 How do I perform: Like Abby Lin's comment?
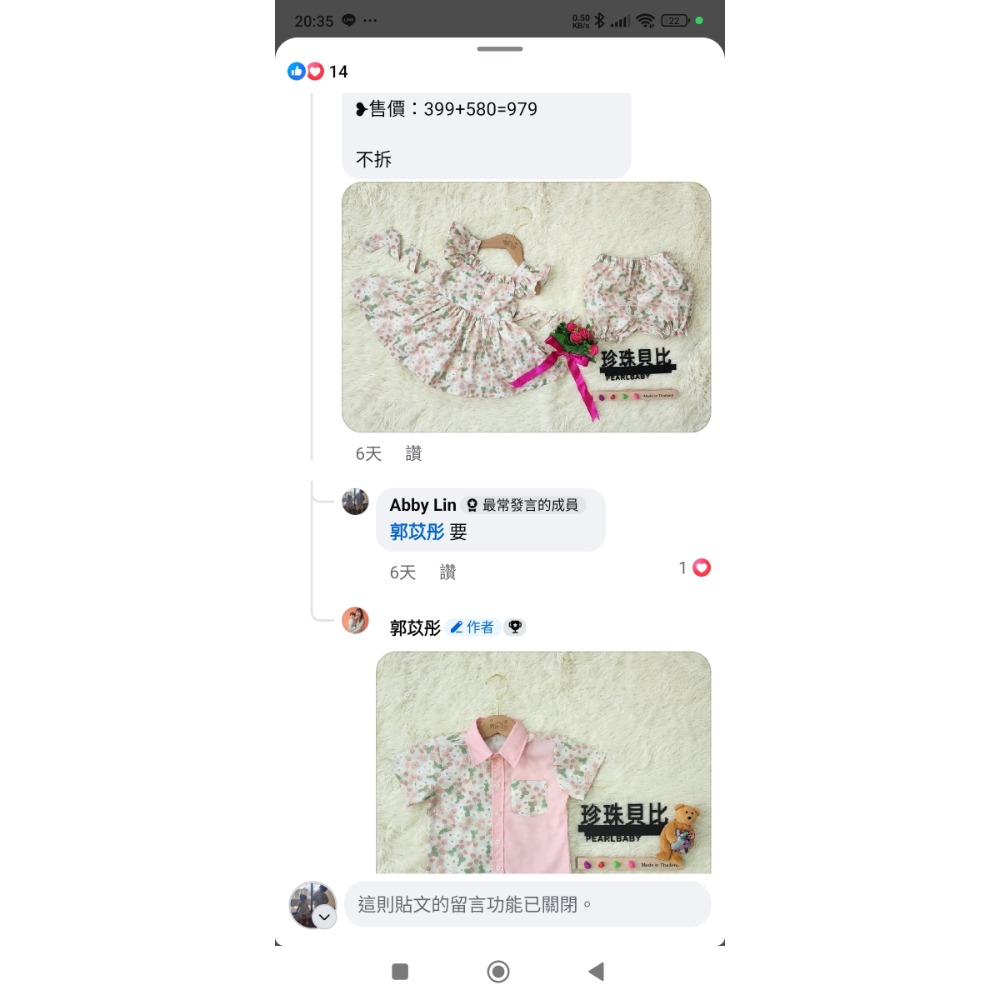click(448, 573)
